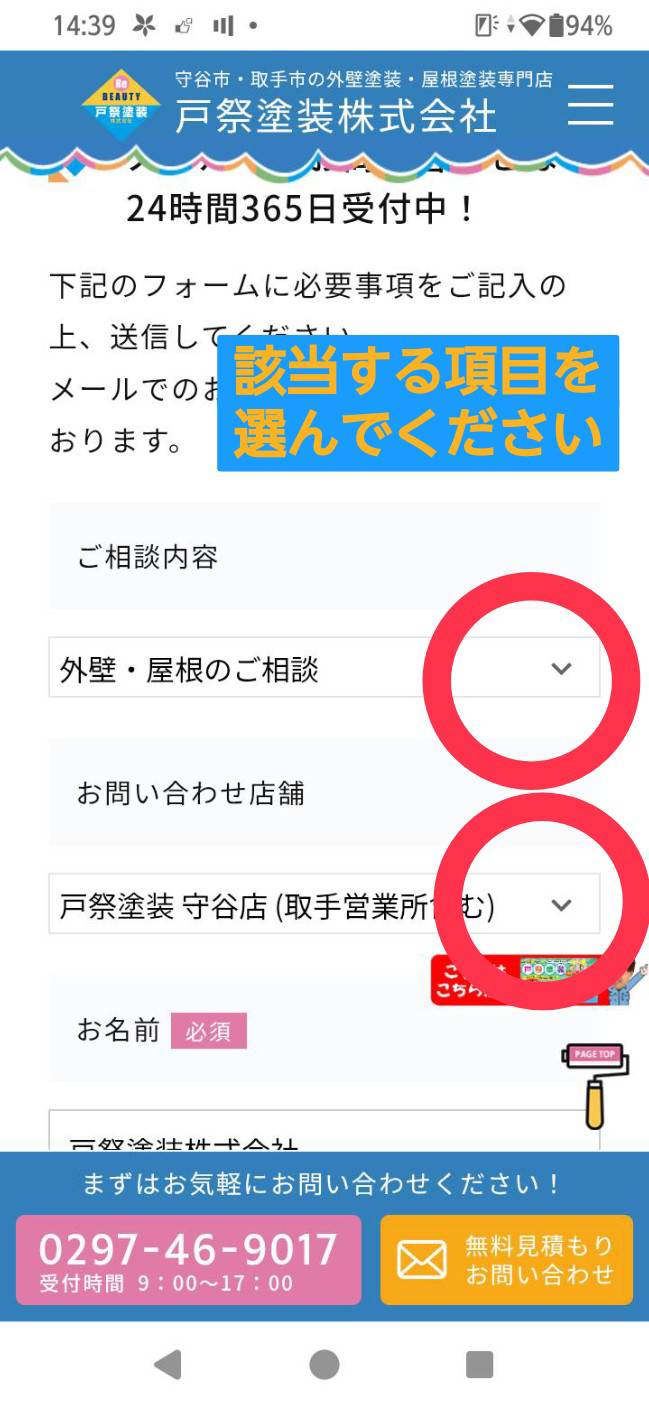Return to the home screen
The width and height of the screenshot is (649, 1408).
(x=324, y=1364)
